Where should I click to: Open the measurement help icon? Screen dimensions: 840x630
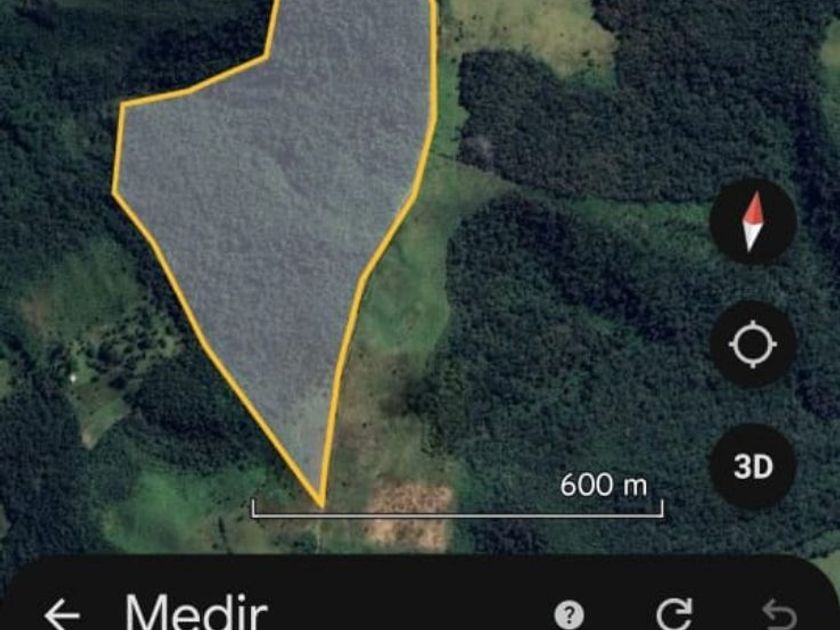[569, 614]
